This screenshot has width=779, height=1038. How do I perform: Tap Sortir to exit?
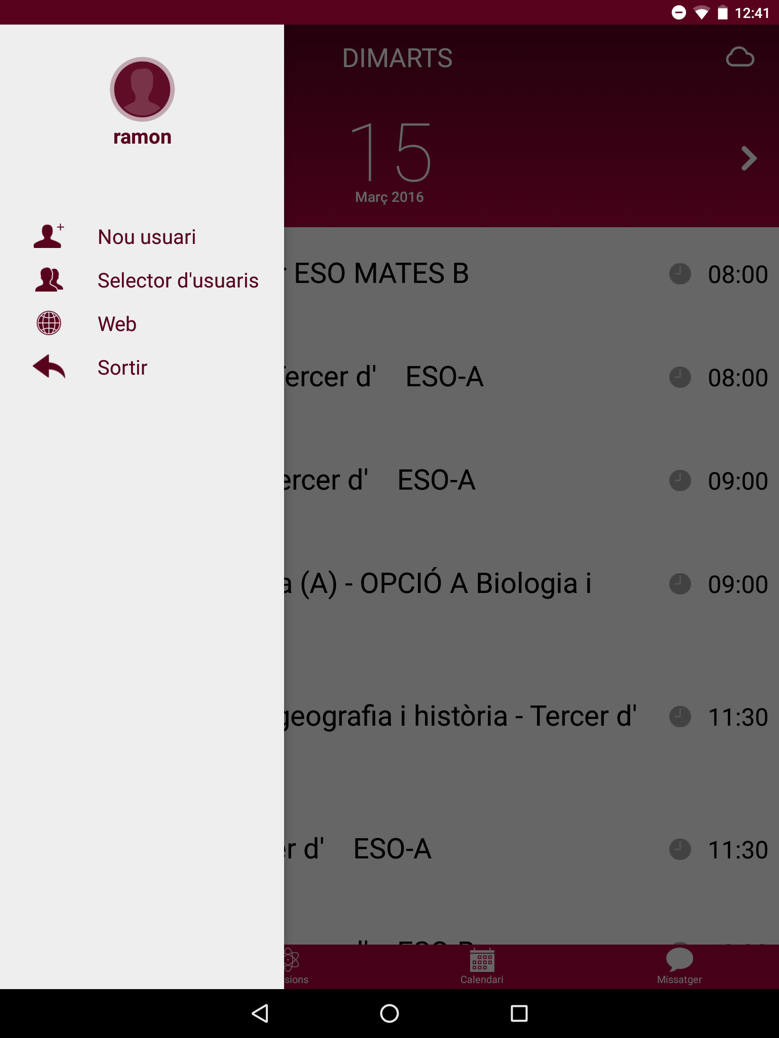tap(122, 368)
